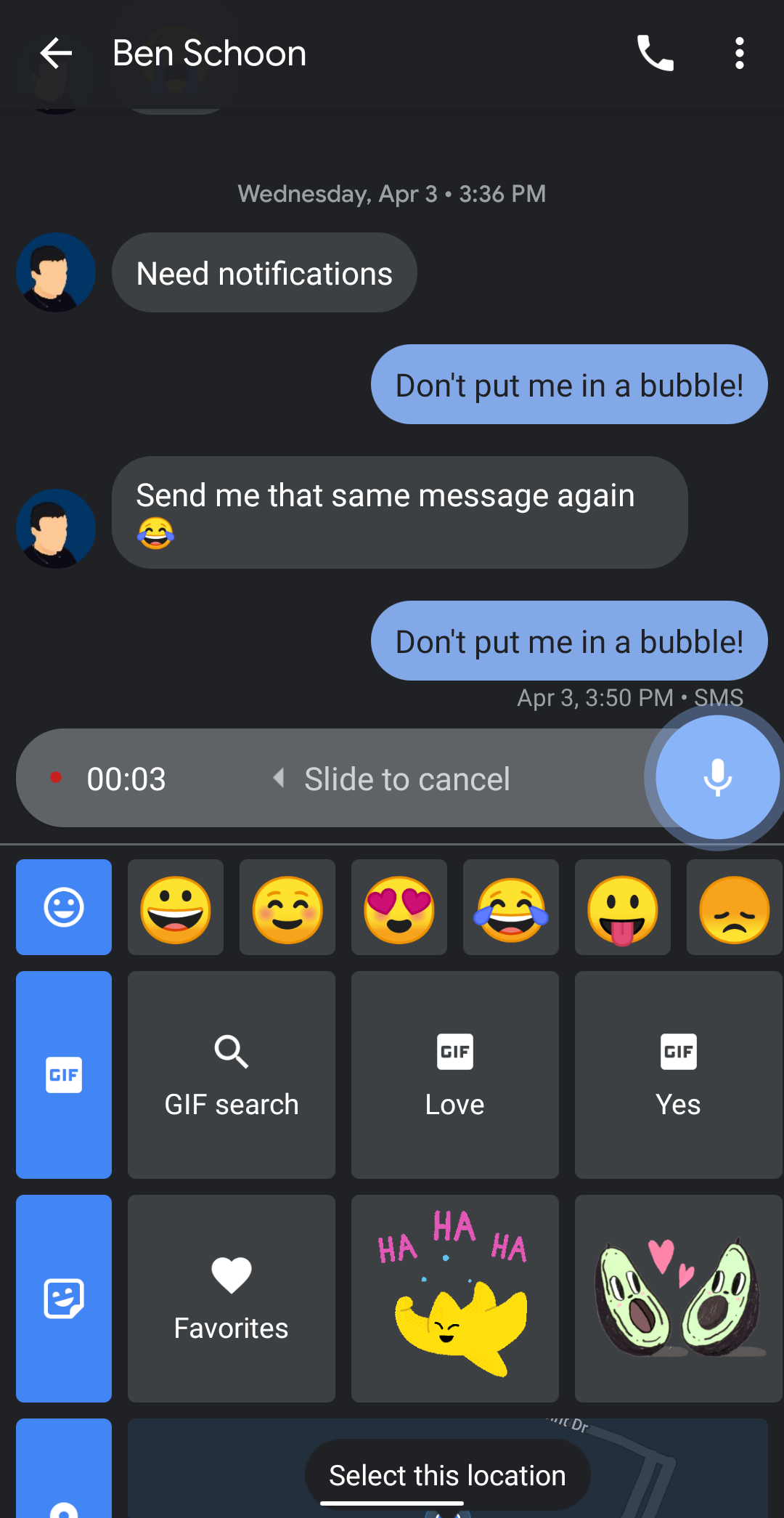The image size is (784, 1518).
Task: Open the overflow menu
Action: 739,53
